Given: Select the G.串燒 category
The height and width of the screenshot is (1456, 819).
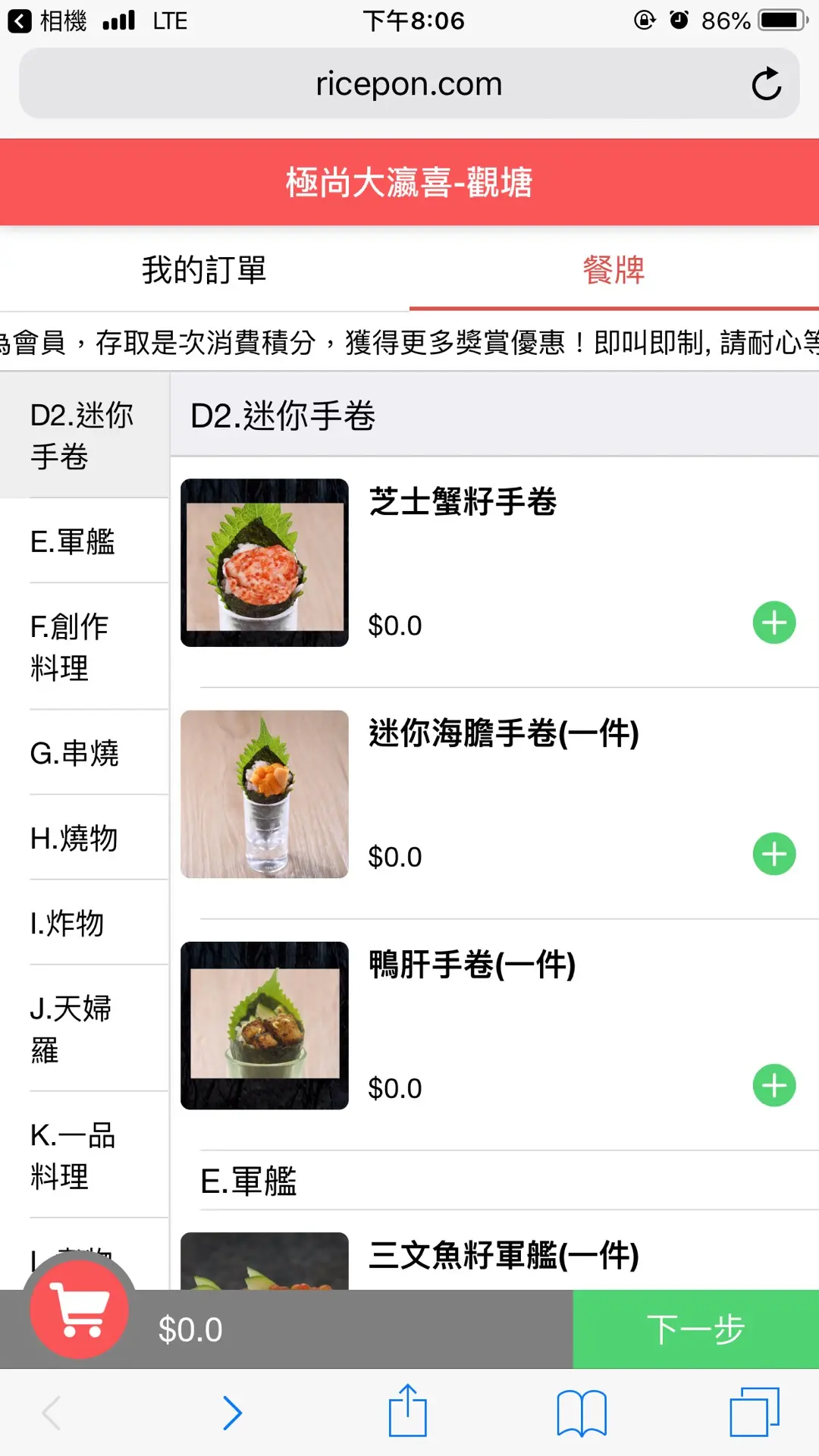Looking at the screenshot, I should 83,753.
